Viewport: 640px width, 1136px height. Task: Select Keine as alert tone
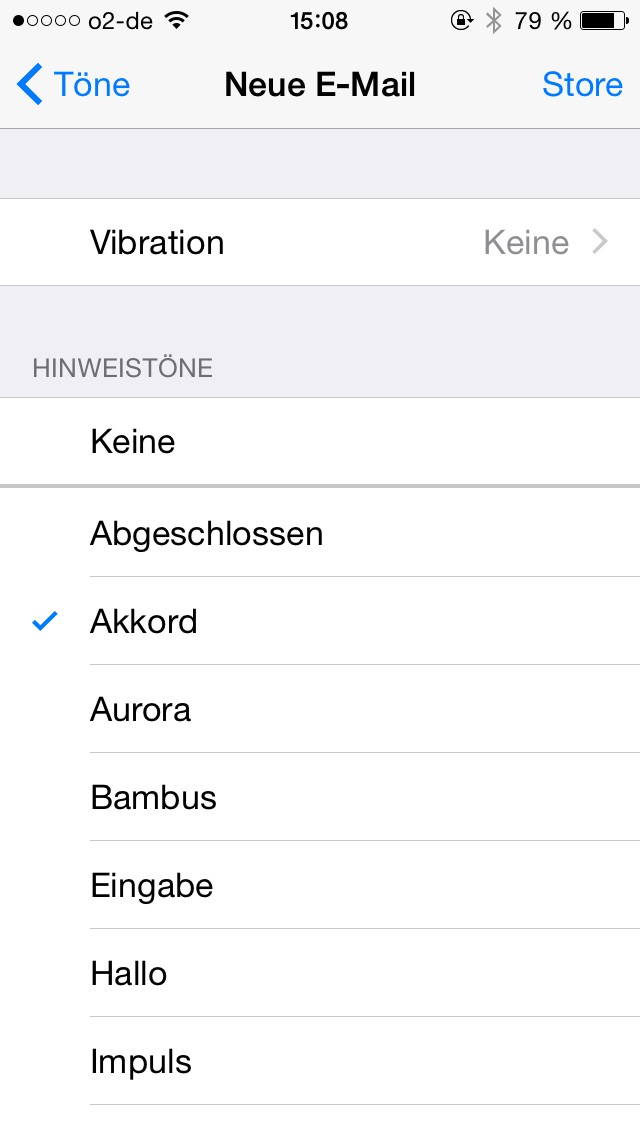320,441
